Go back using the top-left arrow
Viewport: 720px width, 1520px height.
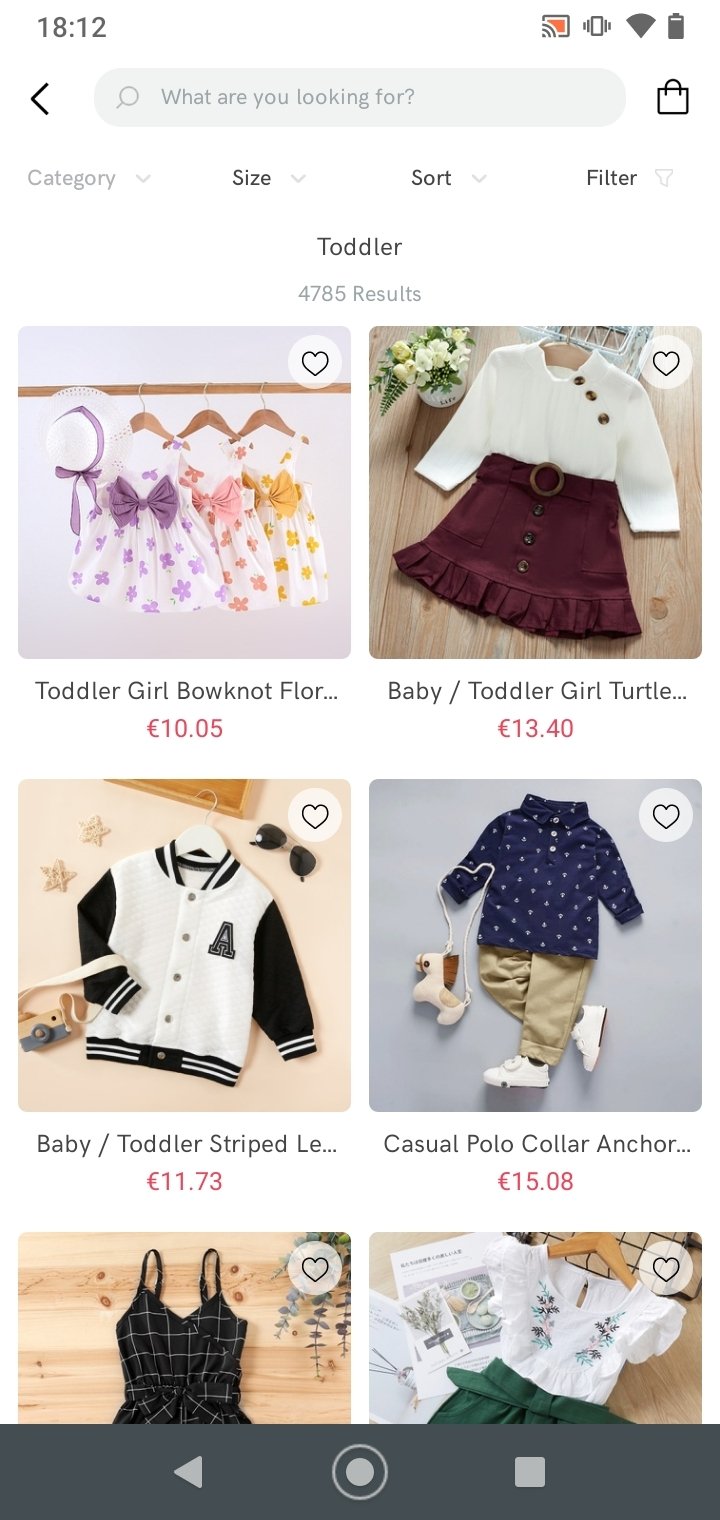click(x=40, y=98)
